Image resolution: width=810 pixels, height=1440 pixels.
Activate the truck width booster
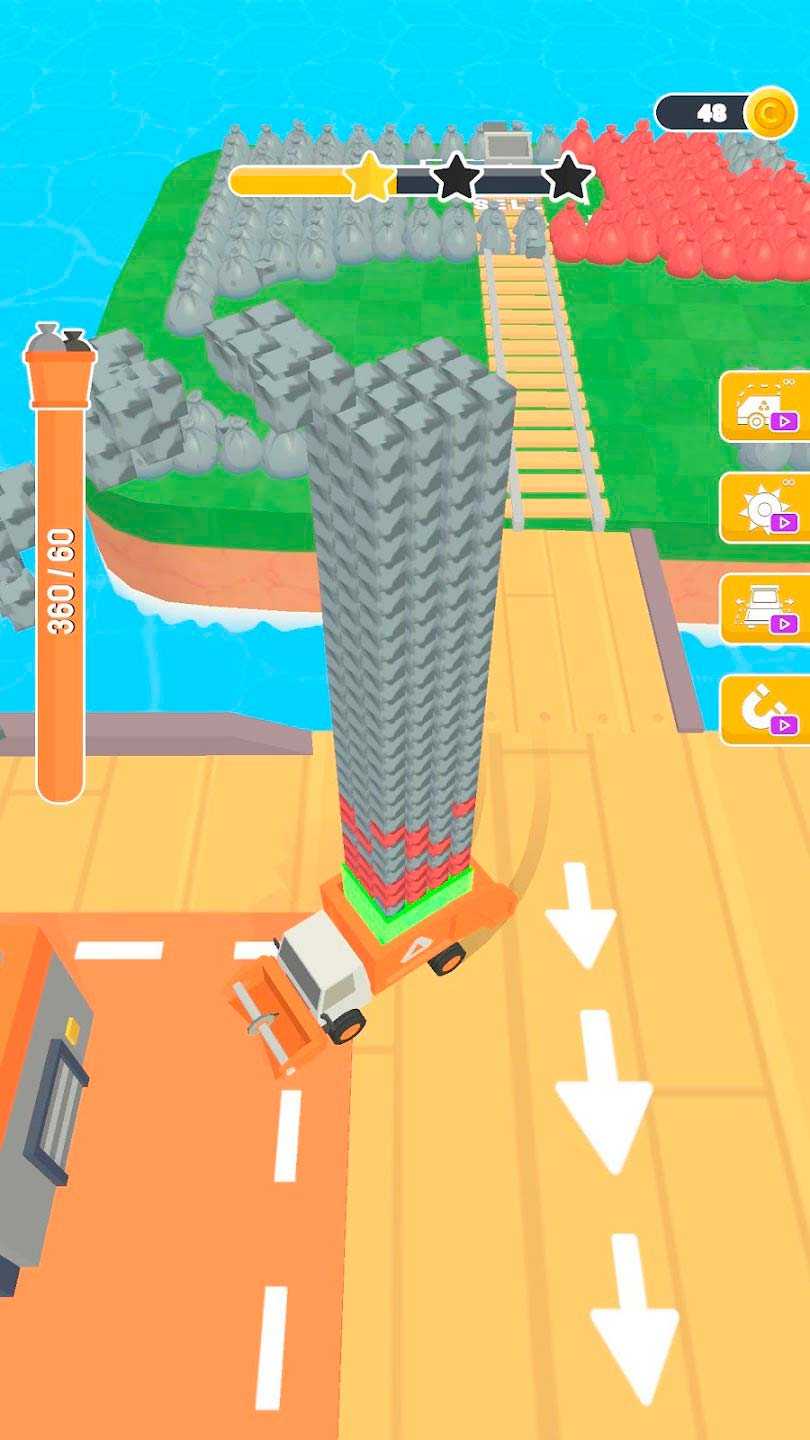coord(765,609)
